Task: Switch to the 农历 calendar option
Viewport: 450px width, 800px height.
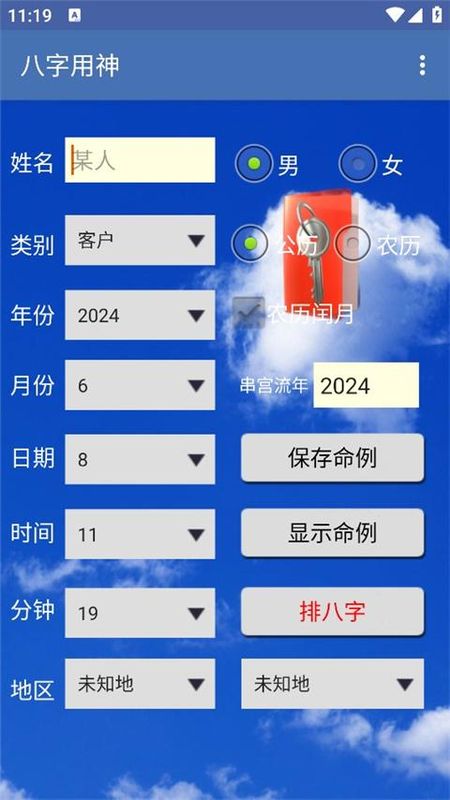Action: (x=378, y=244)
